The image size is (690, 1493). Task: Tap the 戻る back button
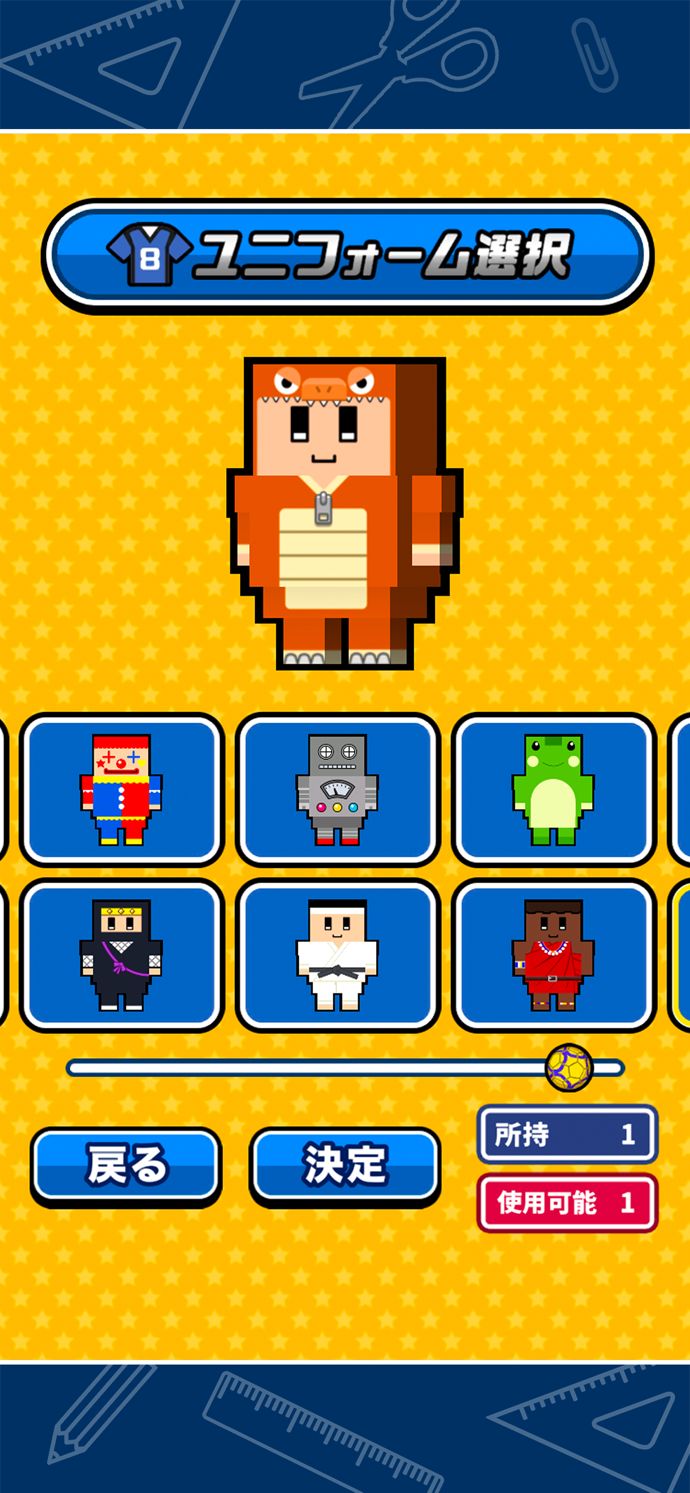[x=126, y=1165]
